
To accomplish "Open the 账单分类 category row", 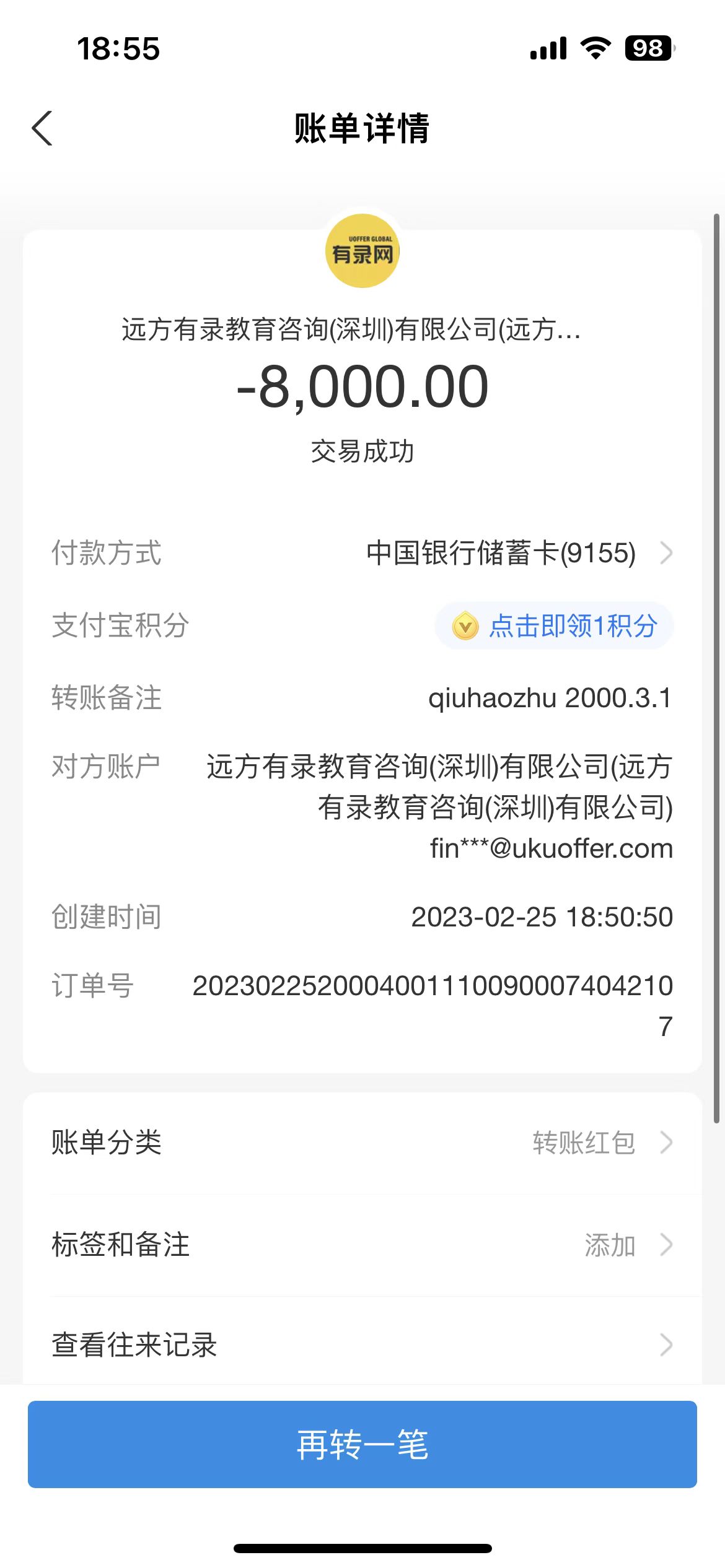I will [362, 1143].
